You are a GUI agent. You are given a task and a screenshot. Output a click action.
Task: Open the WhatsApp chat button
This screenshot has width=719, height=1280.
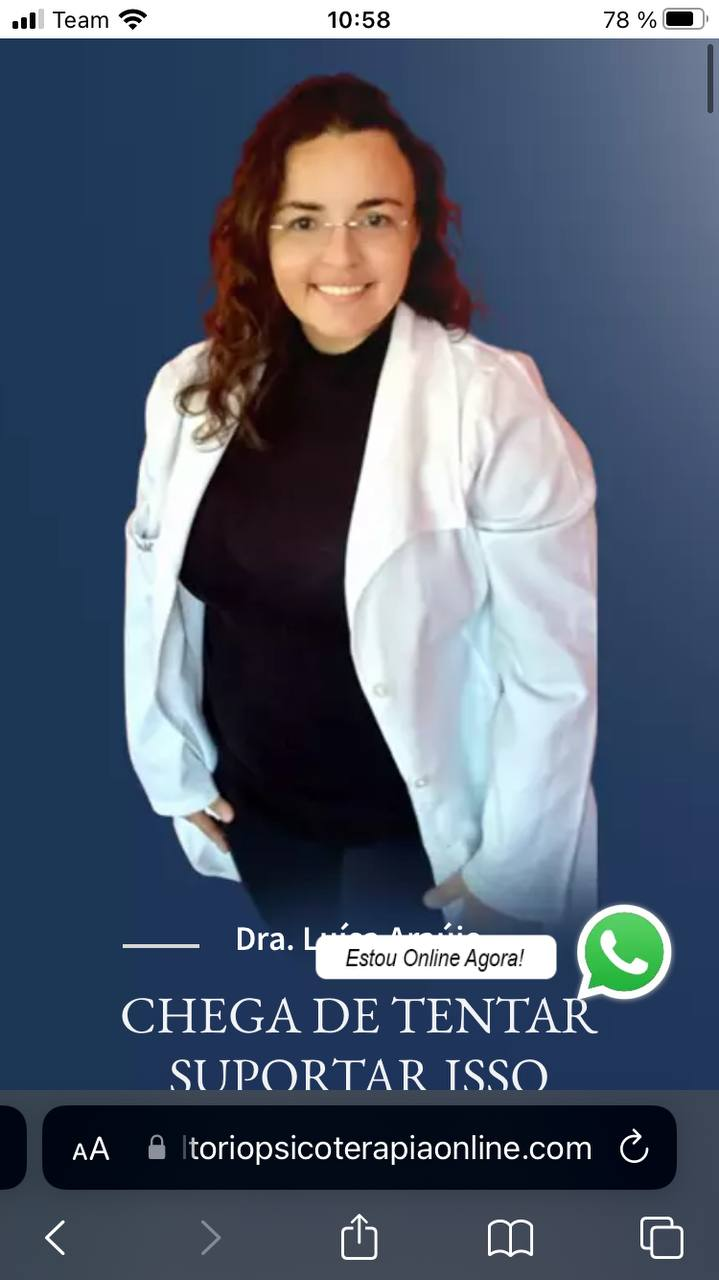click(x=624, y=953)
